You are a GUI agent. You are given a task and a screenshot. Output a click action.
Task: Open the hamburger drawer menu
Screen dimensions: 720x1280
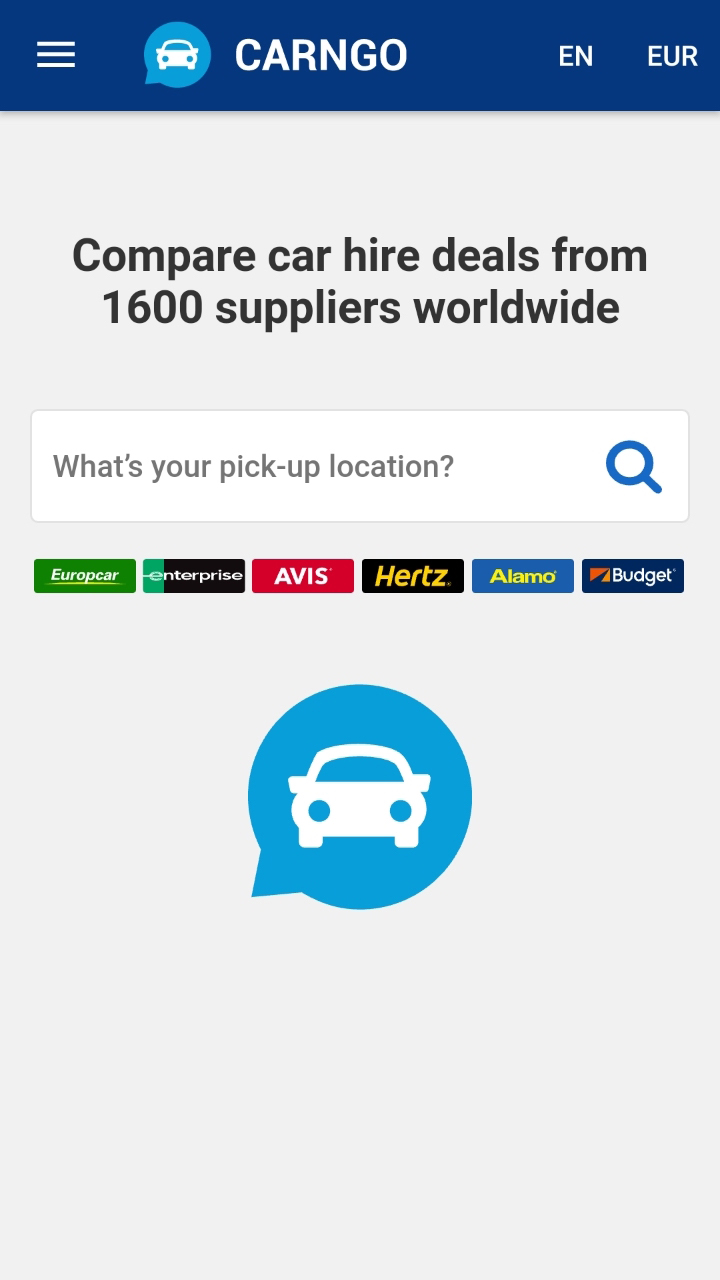56,55
